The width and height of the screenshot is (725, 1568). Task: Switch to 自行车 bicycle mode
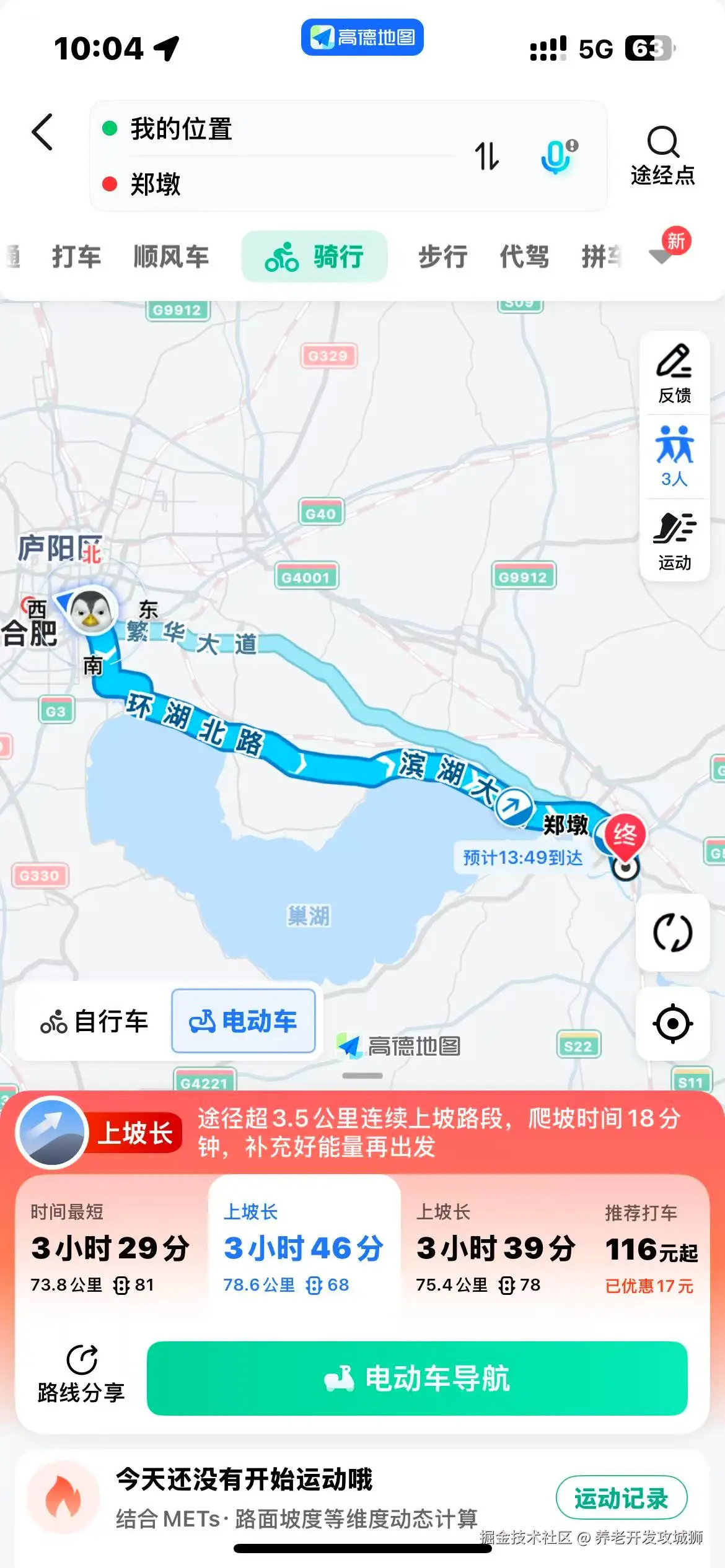click(94, 1021)
